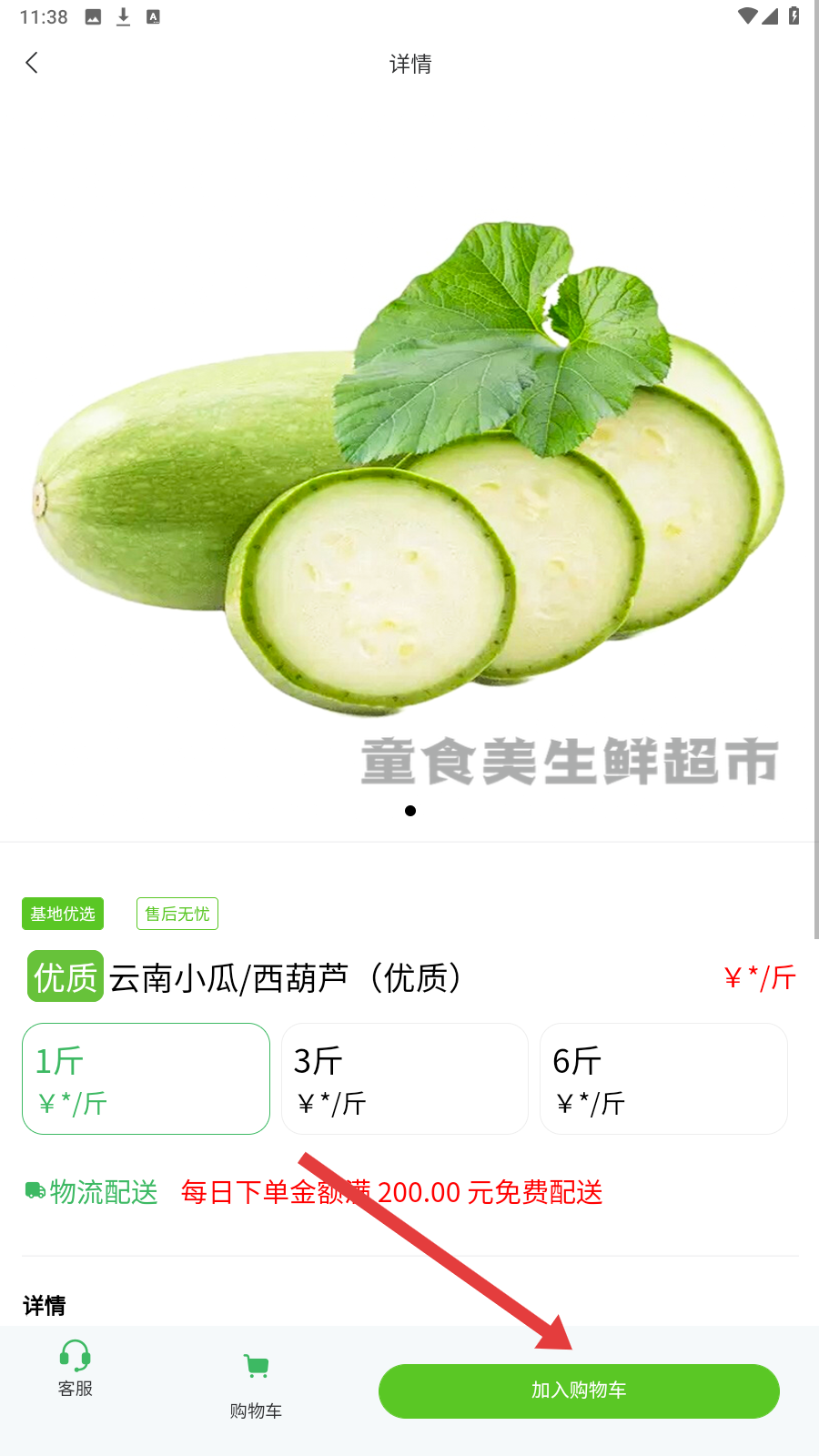
Task: Choose the 3斤 weight option
Action: pos(405,1078)
